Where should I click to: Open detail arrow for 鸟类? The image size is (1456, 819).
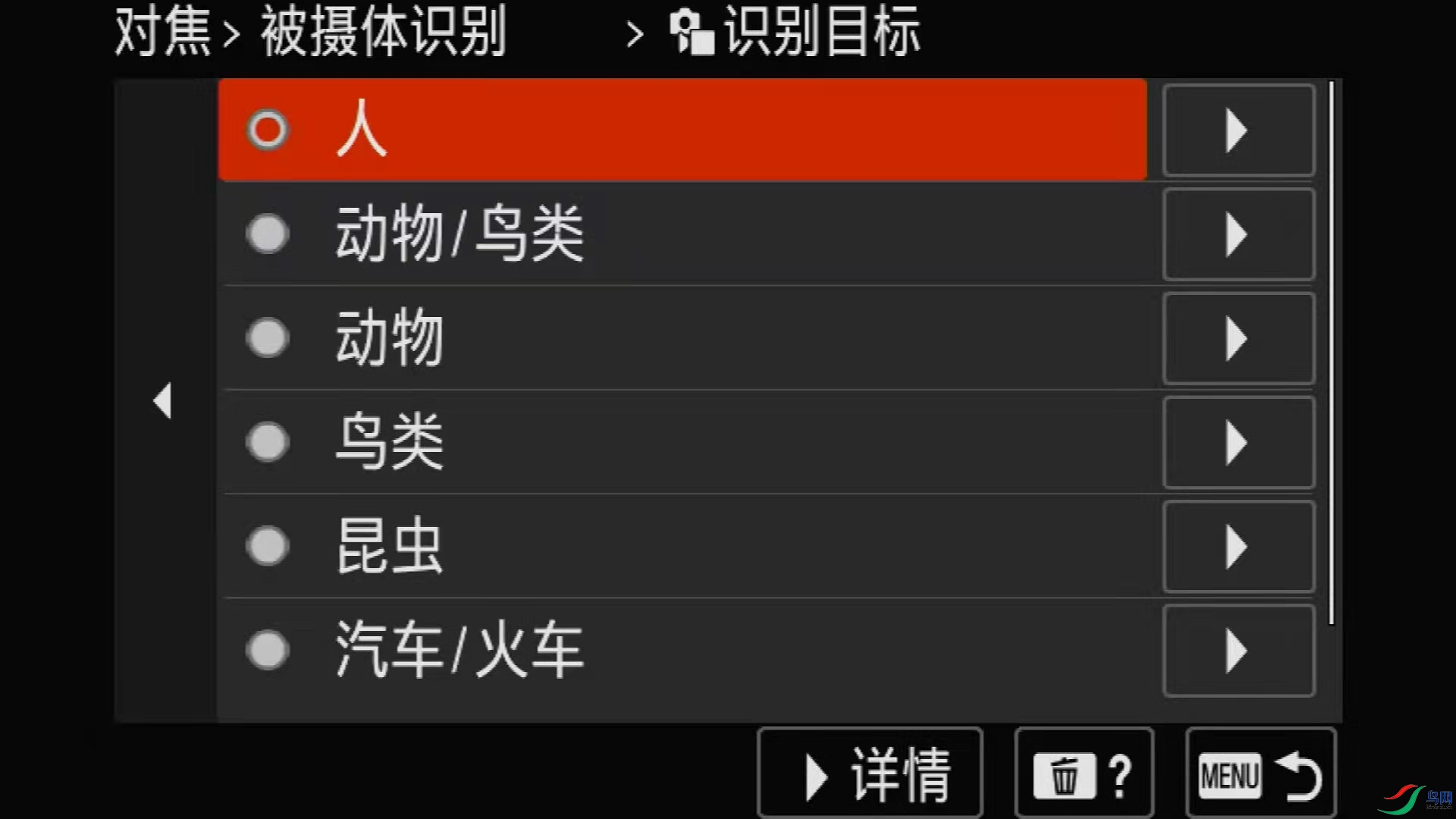point(1238,443)
